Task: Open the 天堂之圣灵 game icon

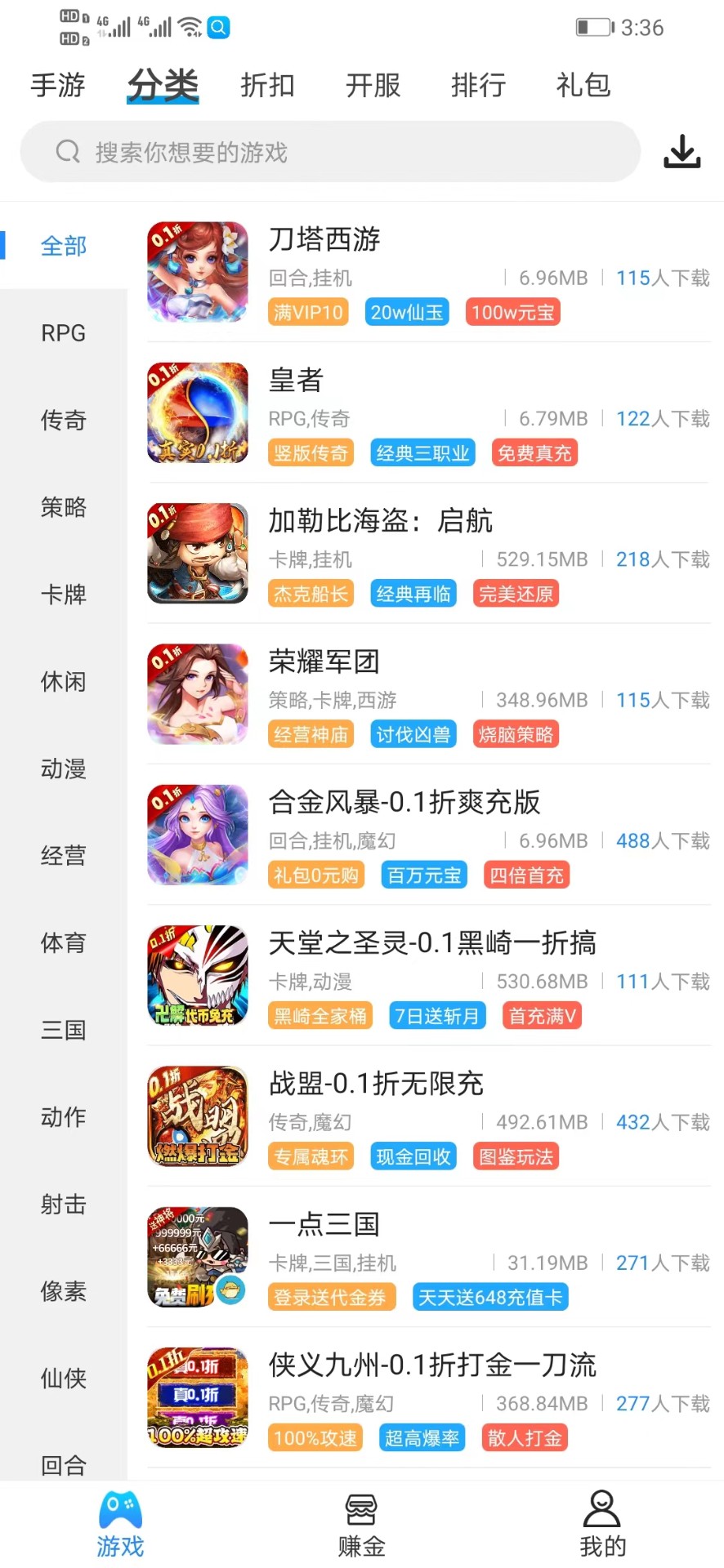Action: (197, 976)
